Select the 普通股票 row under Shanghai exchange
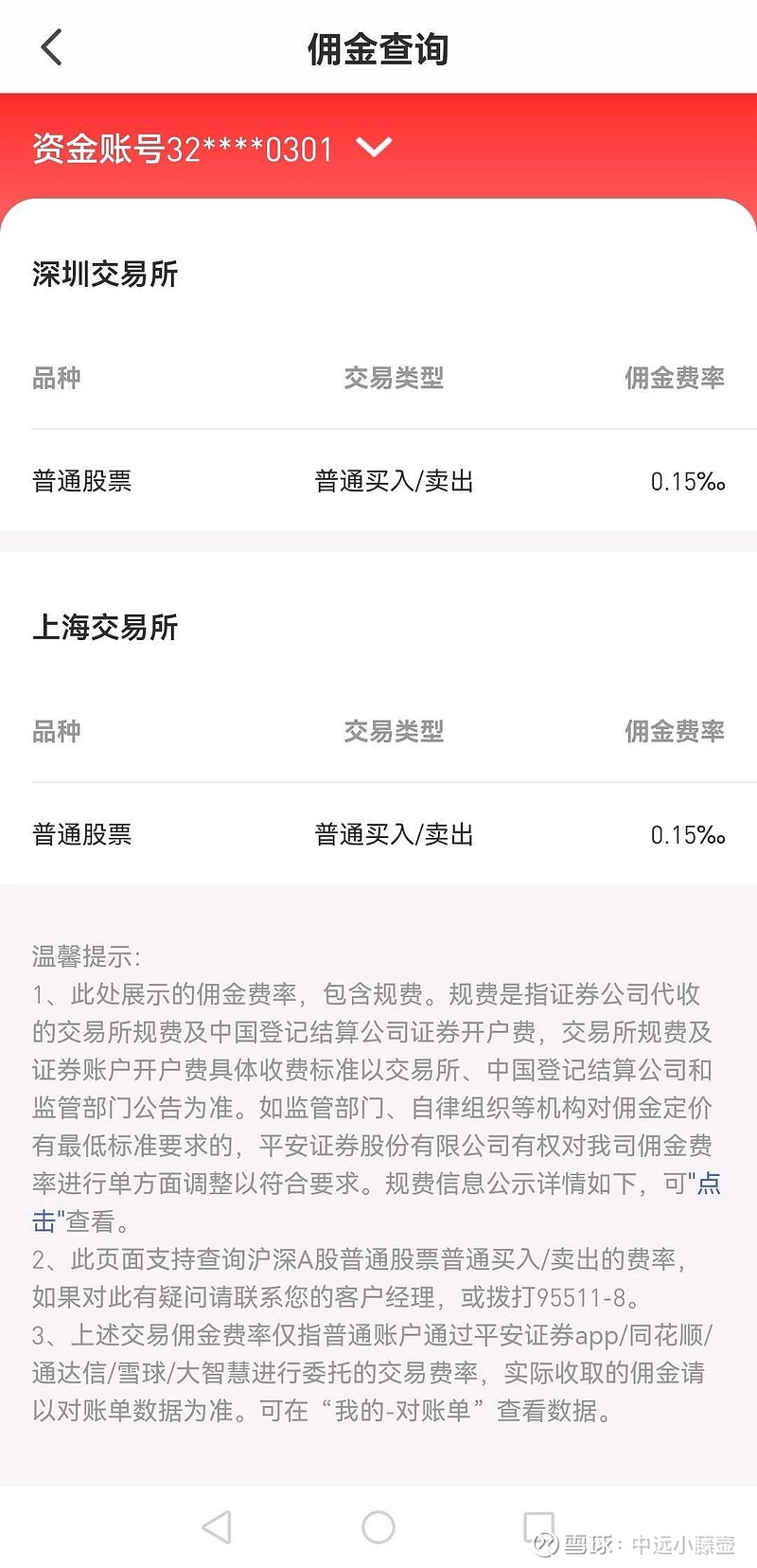Image resolution: width=757 pixels, height=1568 pixels. (x=81, y=834)
